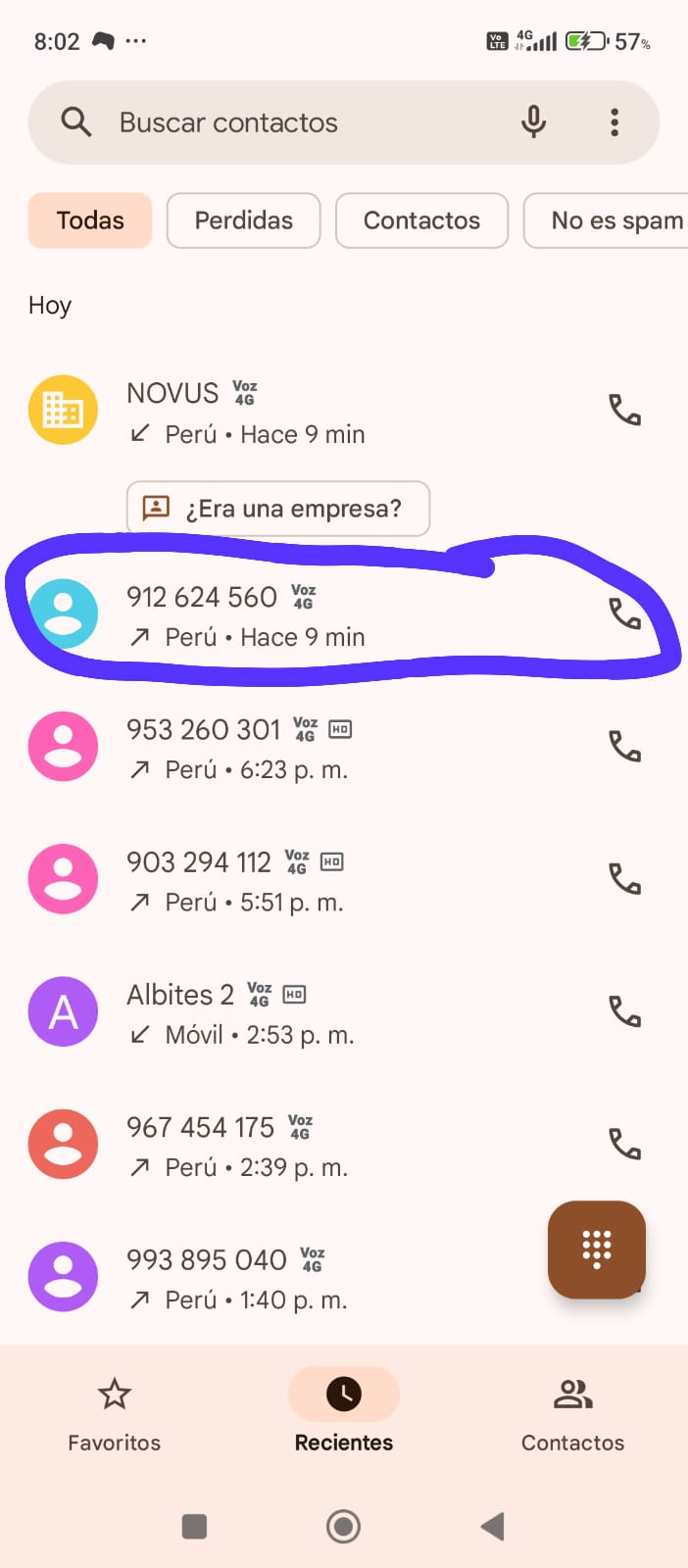688x1568 pixels.
Task: Open call entry for 967 454 175
Action: [294, 1145]
